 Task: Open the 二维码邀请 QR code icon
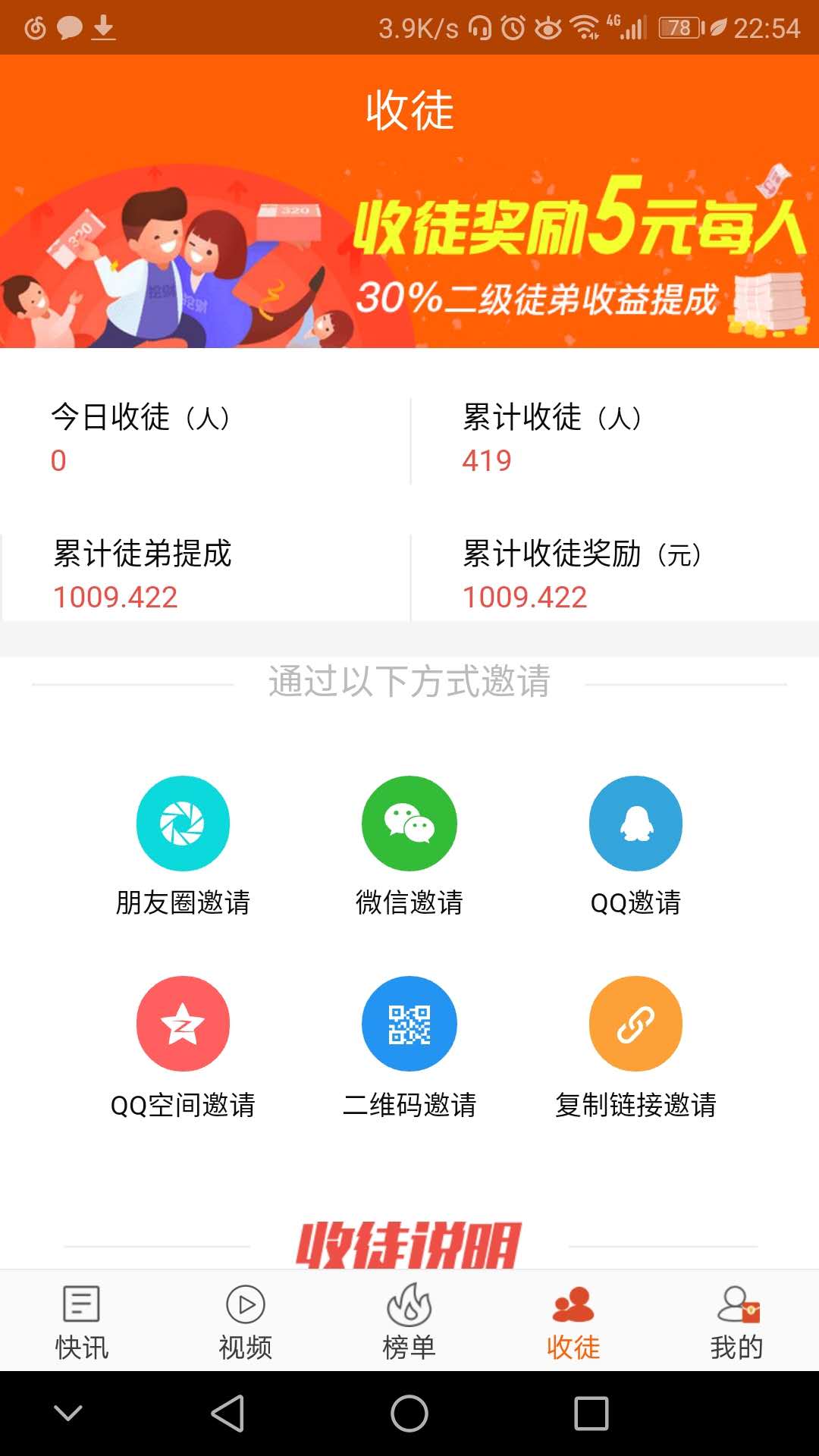click(409, 1023)
